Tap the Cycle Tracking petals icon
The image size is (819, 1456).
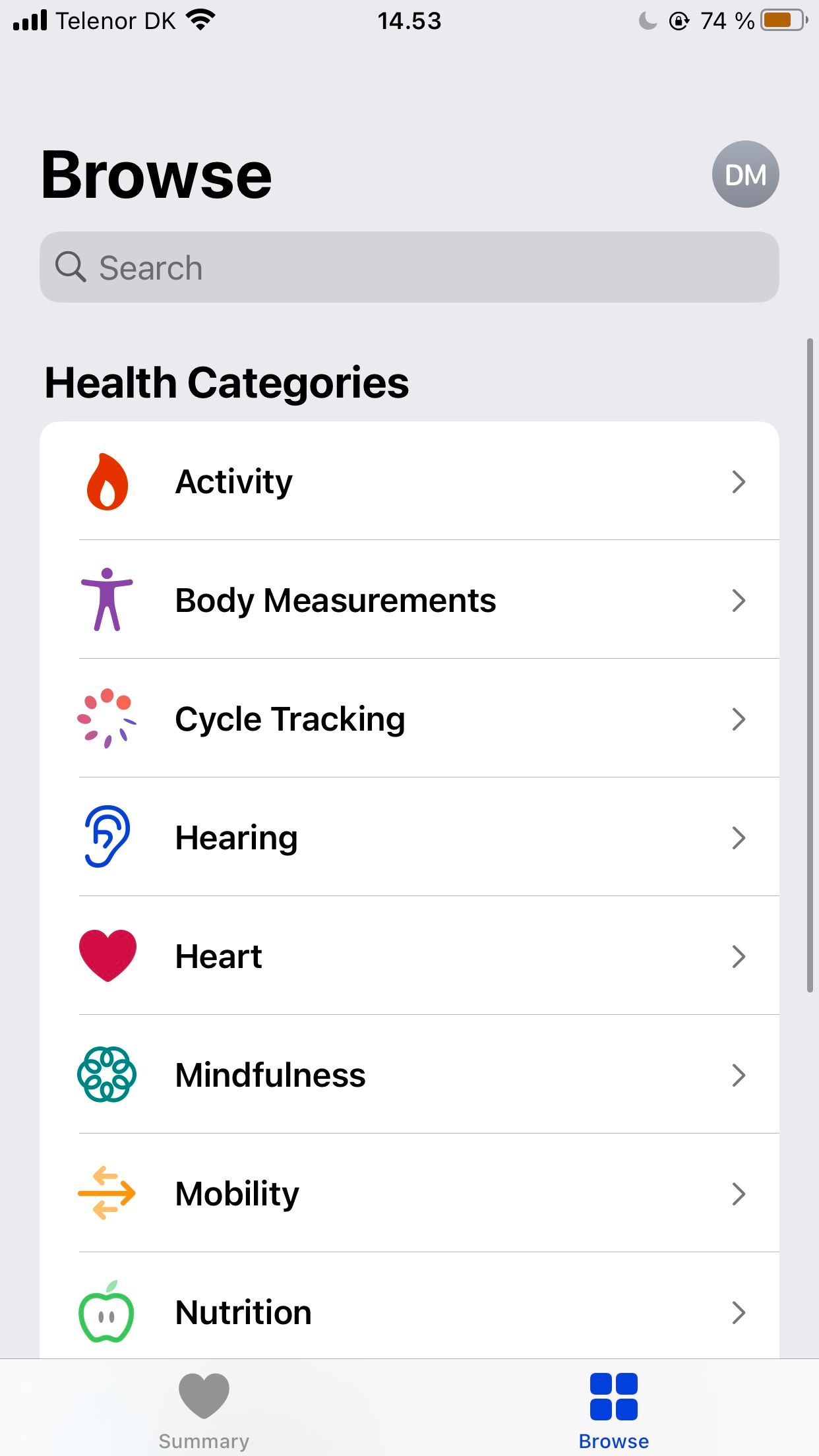pos(107,718)
